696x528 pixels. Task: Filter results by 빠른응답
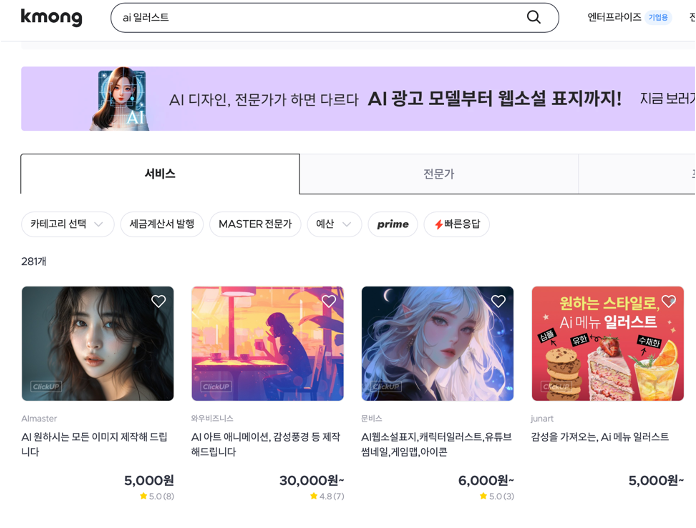coord(457,224)
